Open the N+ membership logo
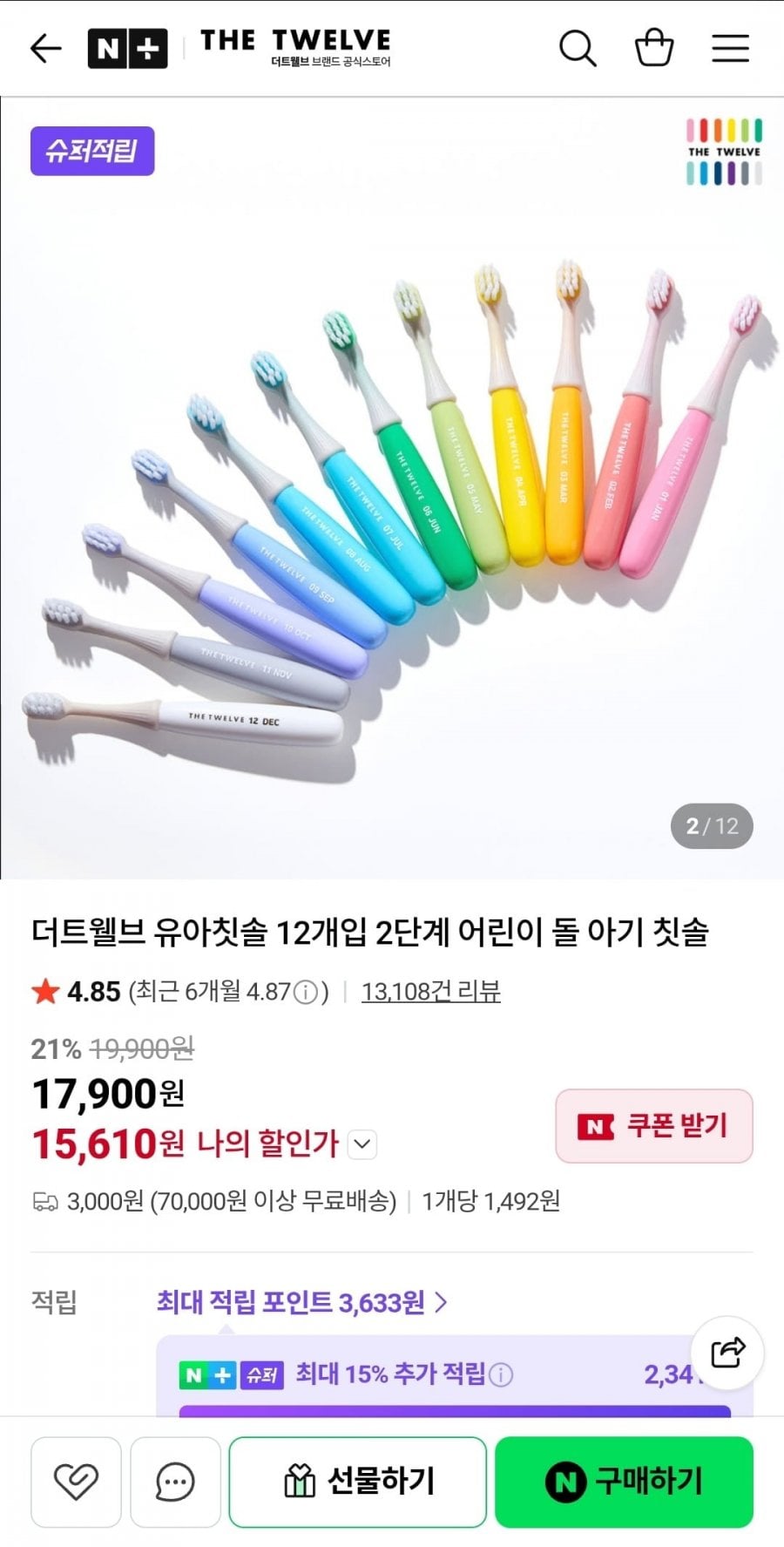The width and height of the screenshot is (784, 1547). click(127, 49)
